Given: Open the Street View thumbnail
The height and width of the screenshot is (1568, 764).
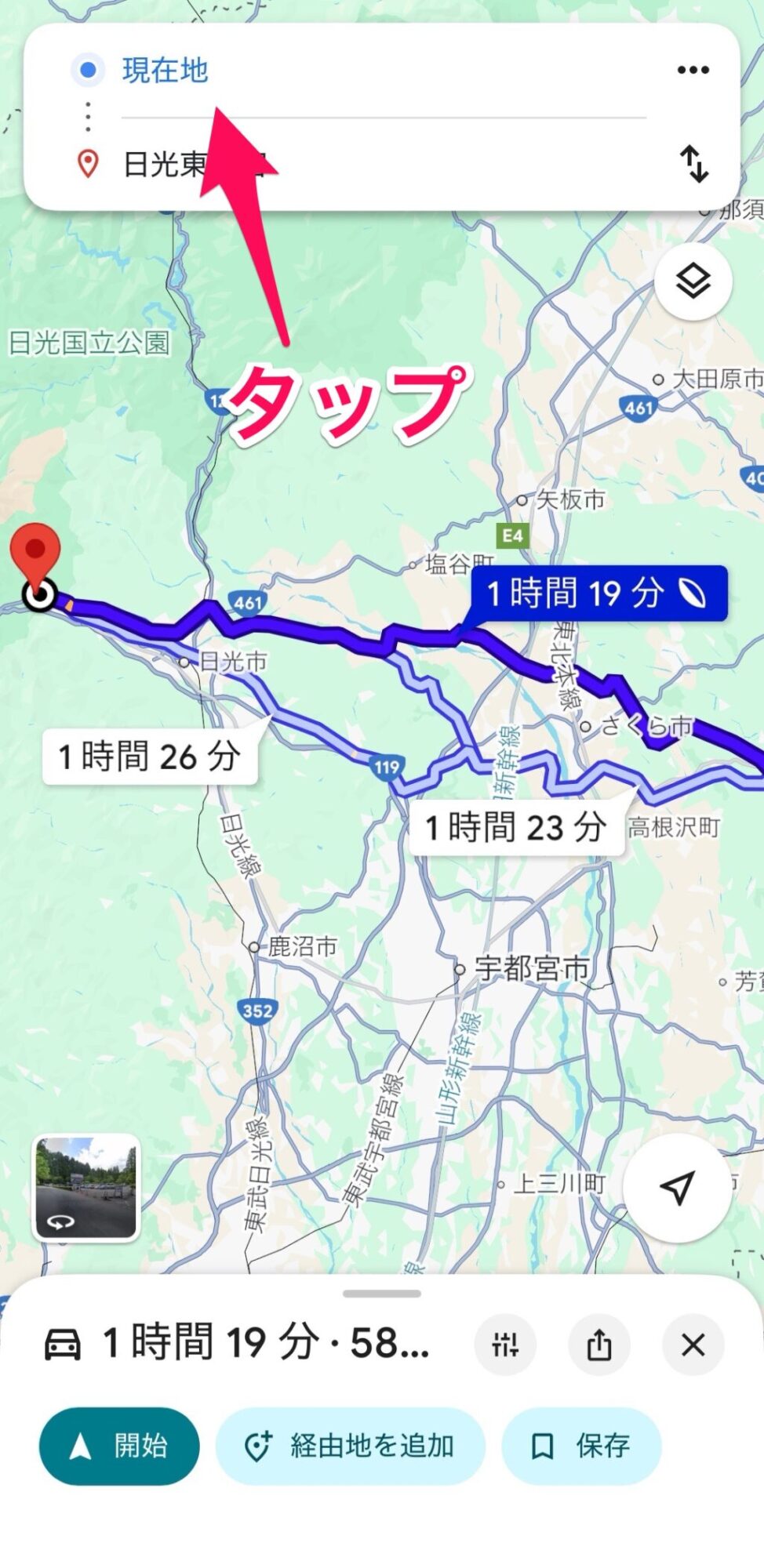Looking at the screenshot, I should tap(86, 1188).
